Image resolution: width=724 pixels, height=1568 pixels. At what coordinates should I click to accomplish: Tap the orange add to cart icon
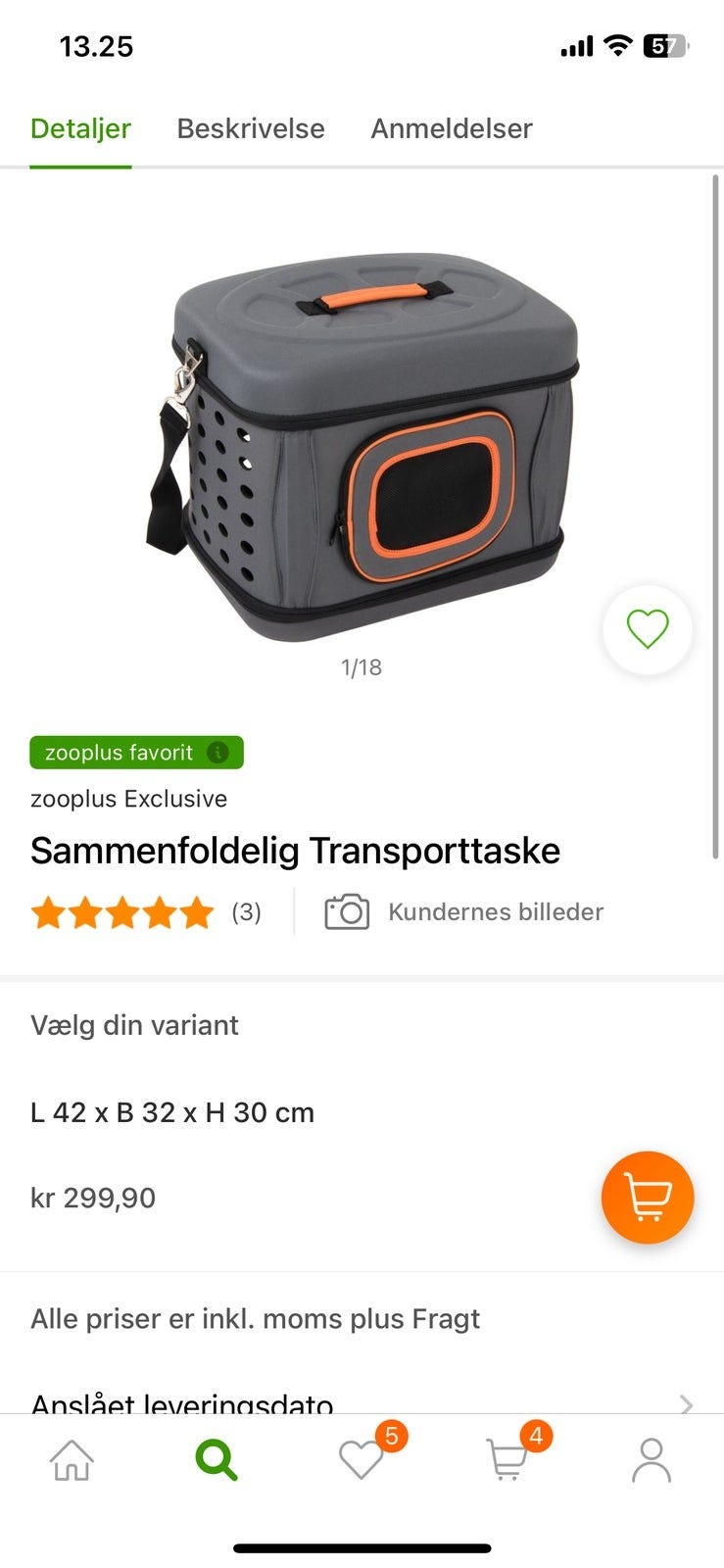pyautogui.click(x=647, y=1198)
